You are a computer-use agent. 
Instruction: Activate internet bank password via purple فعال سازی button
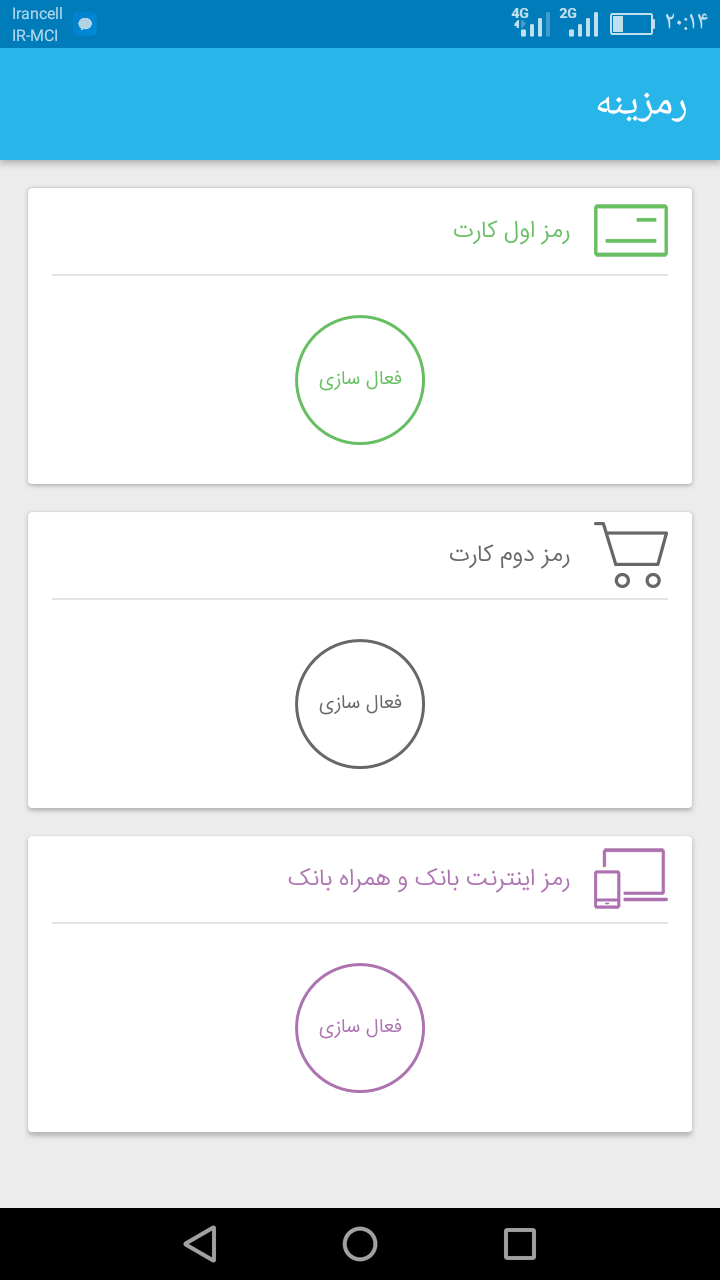pyautogui.click(x=360, y=1028)
